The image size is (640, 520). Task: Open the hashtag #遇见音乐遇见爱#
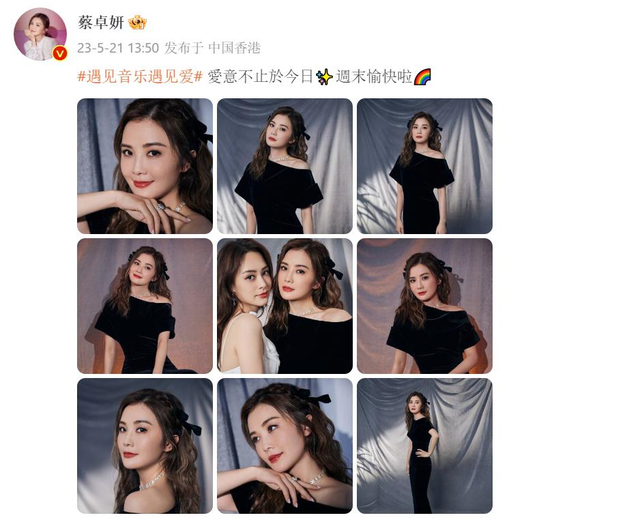[140, 76]
